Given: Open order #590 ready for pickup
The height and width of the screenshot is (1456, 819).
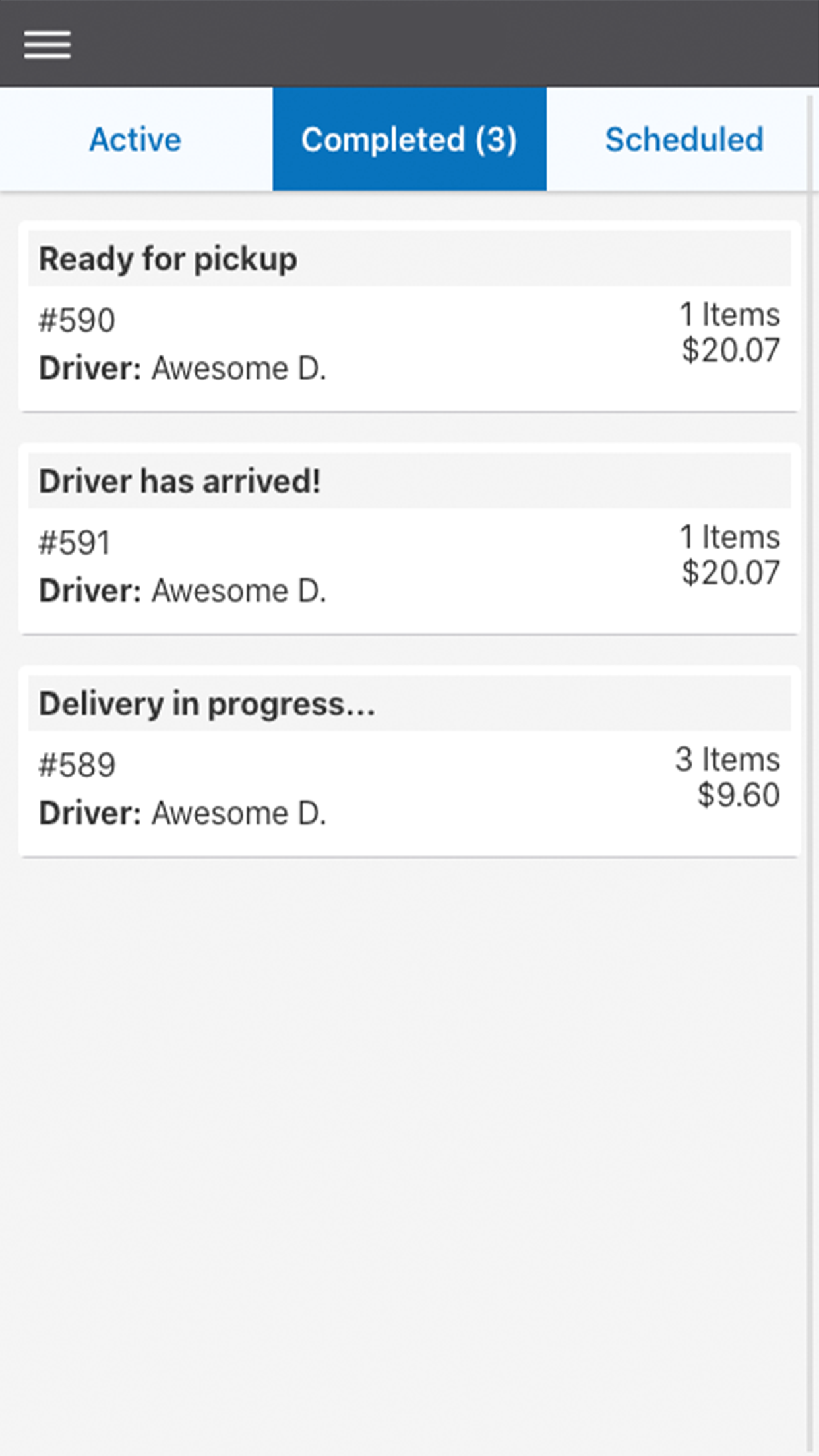Looking at the screenshot, I should coord(409,317).
